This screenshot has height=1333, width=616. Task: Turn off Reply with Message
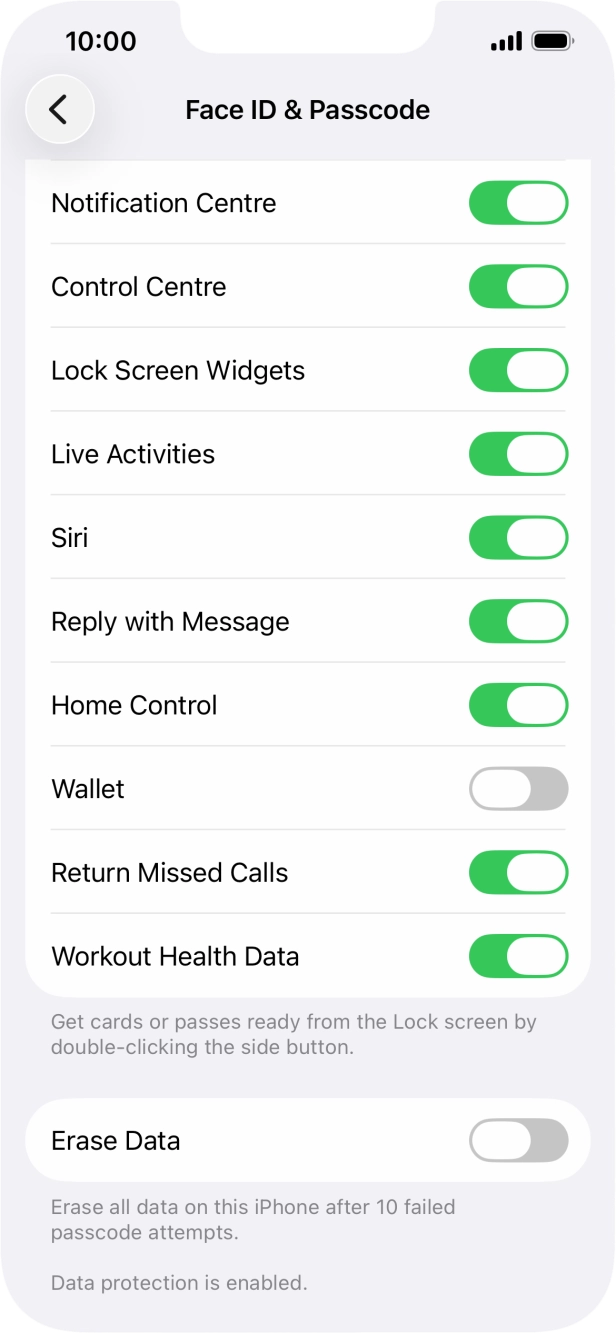tap(518, 622)
